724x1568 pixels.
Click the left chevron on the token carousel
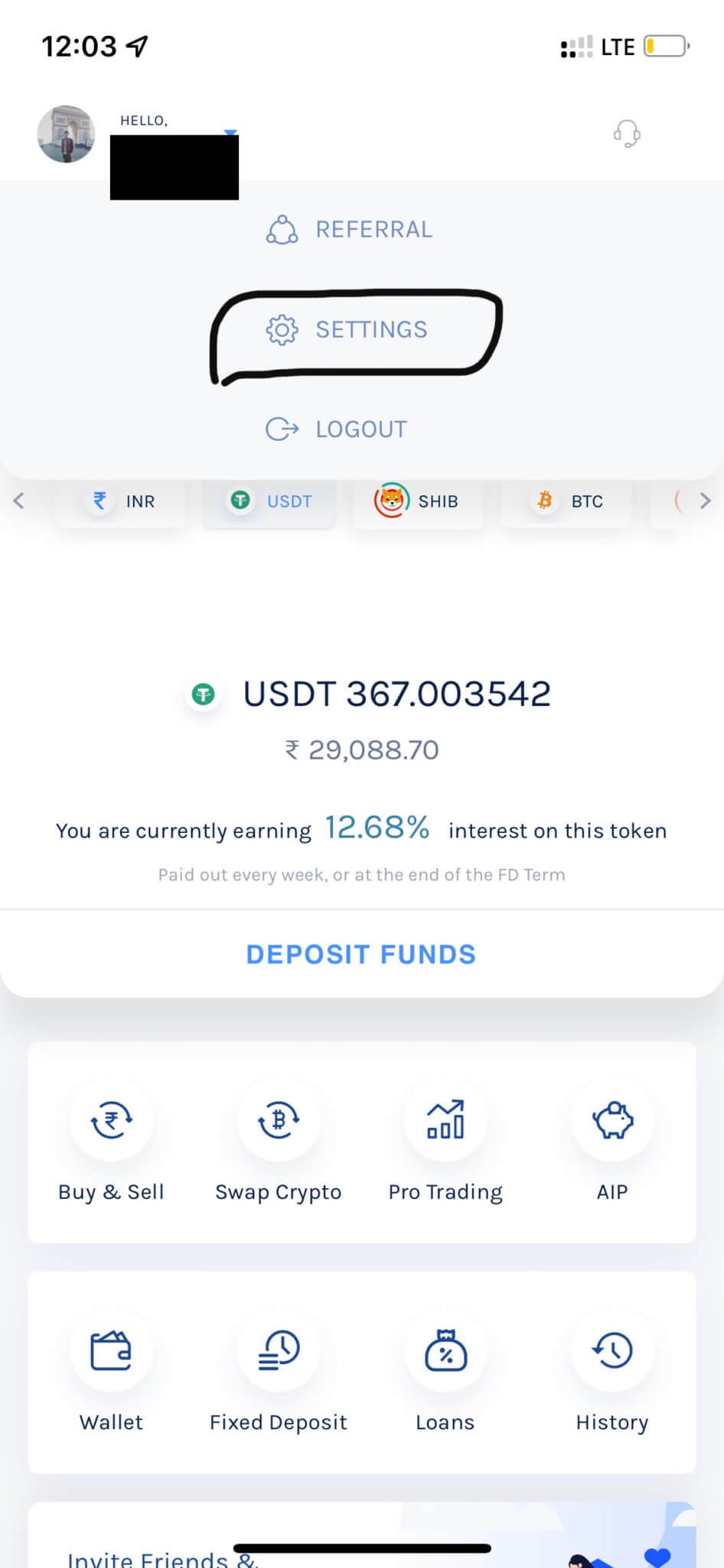(18, 501)
